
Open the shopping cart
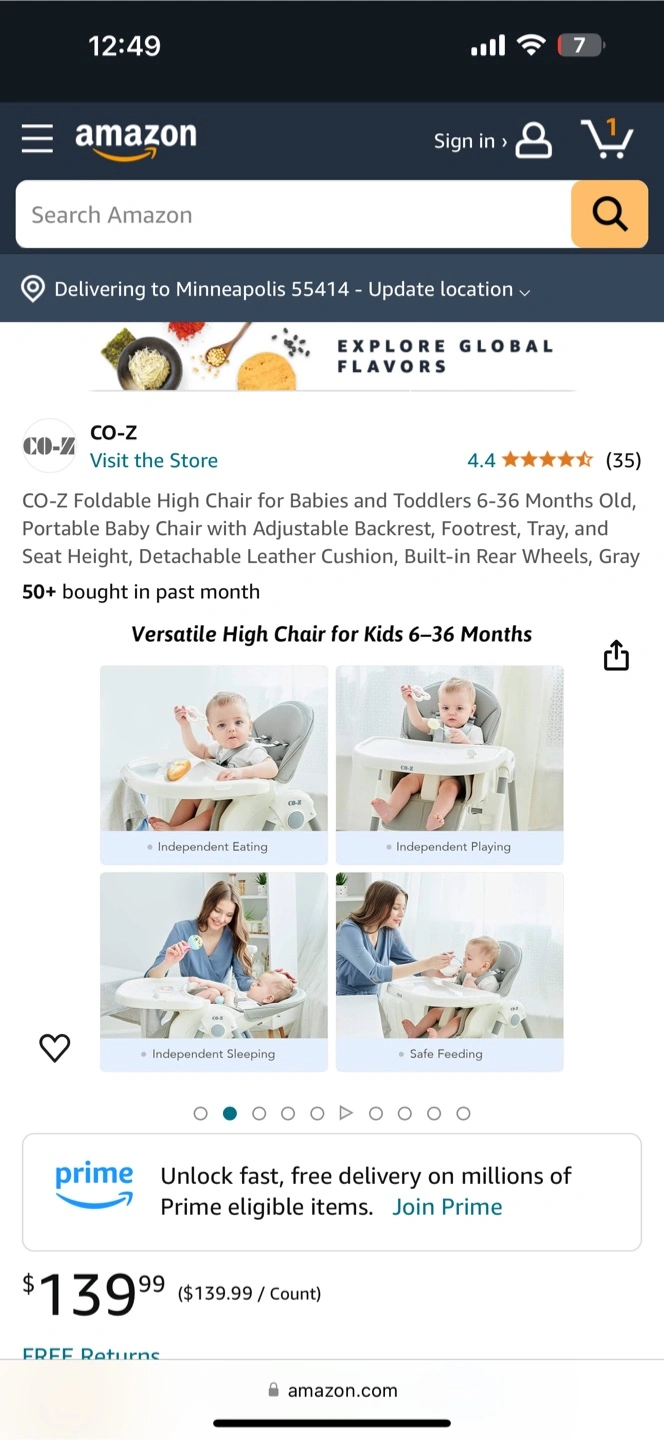(x=607, y=139)
